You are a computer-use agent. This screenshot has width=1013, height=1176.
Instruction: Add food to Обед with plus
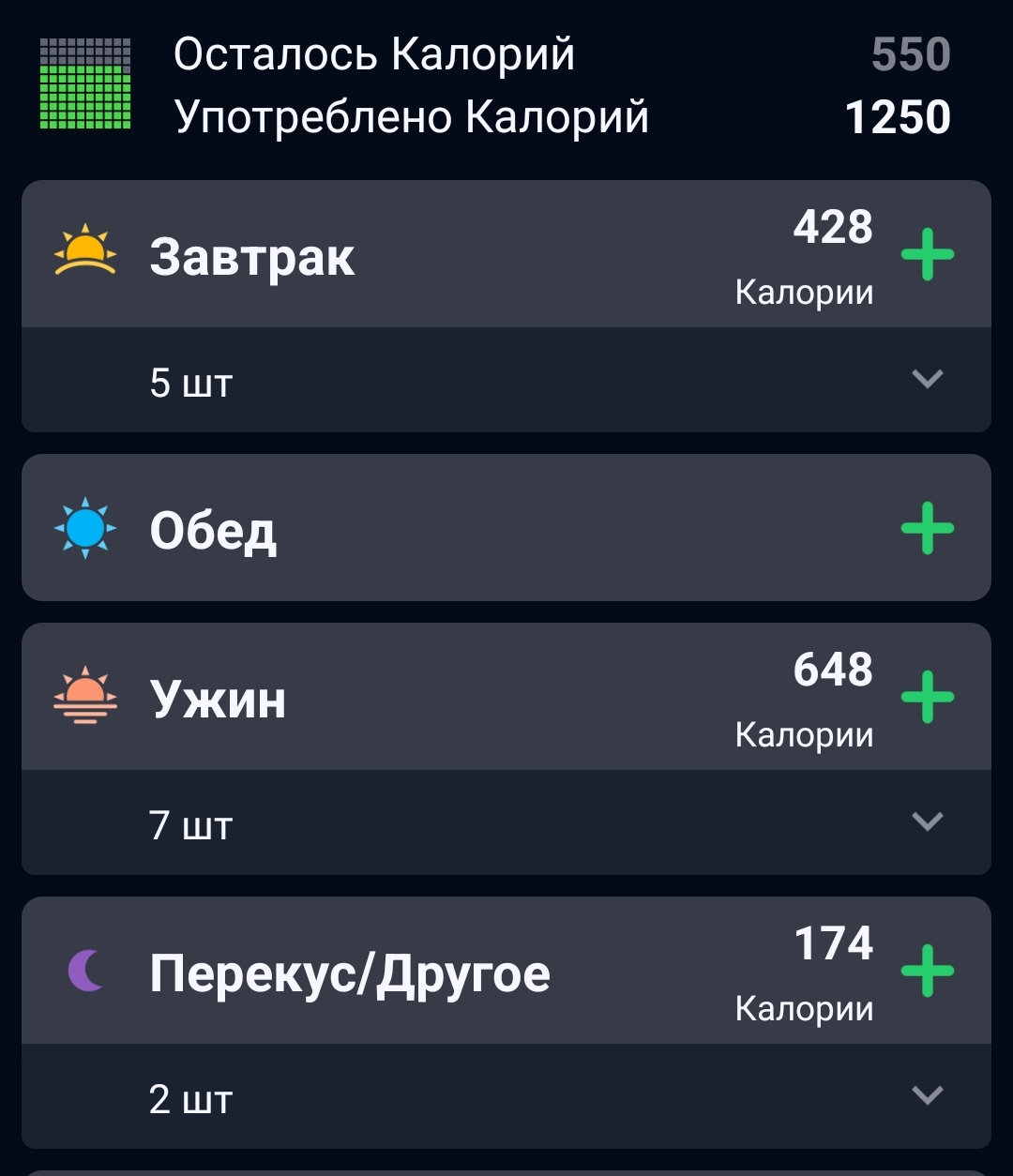(x=927, y=528)
